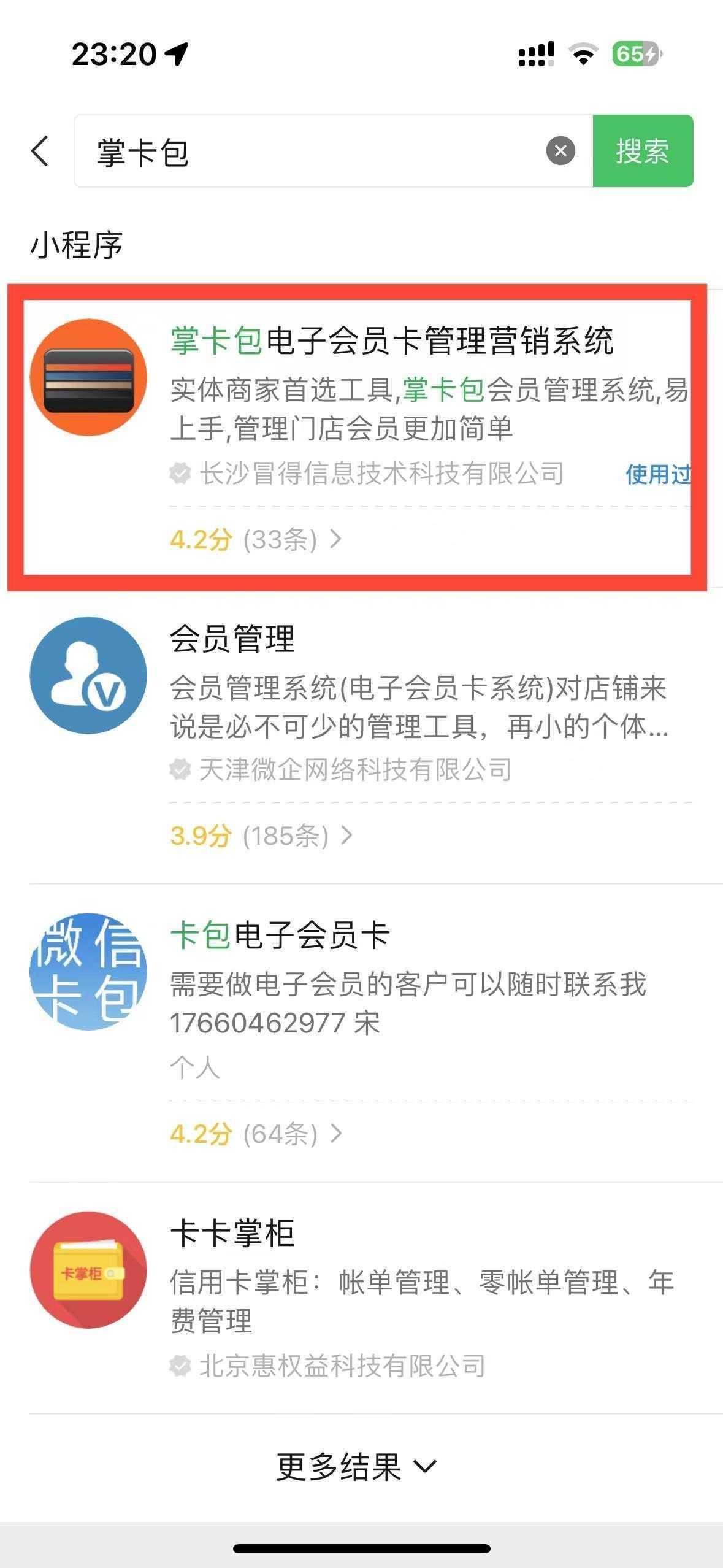Tap the green 搜索 button

pos(642,151)
